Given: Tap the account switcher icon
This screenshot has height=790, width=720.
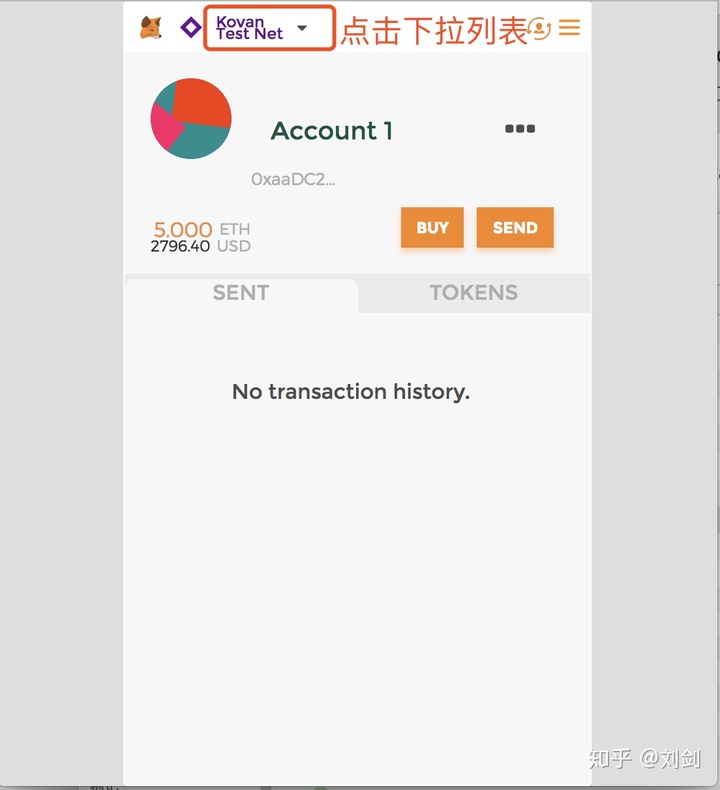Looking at the screenshot, I should 540,29.
